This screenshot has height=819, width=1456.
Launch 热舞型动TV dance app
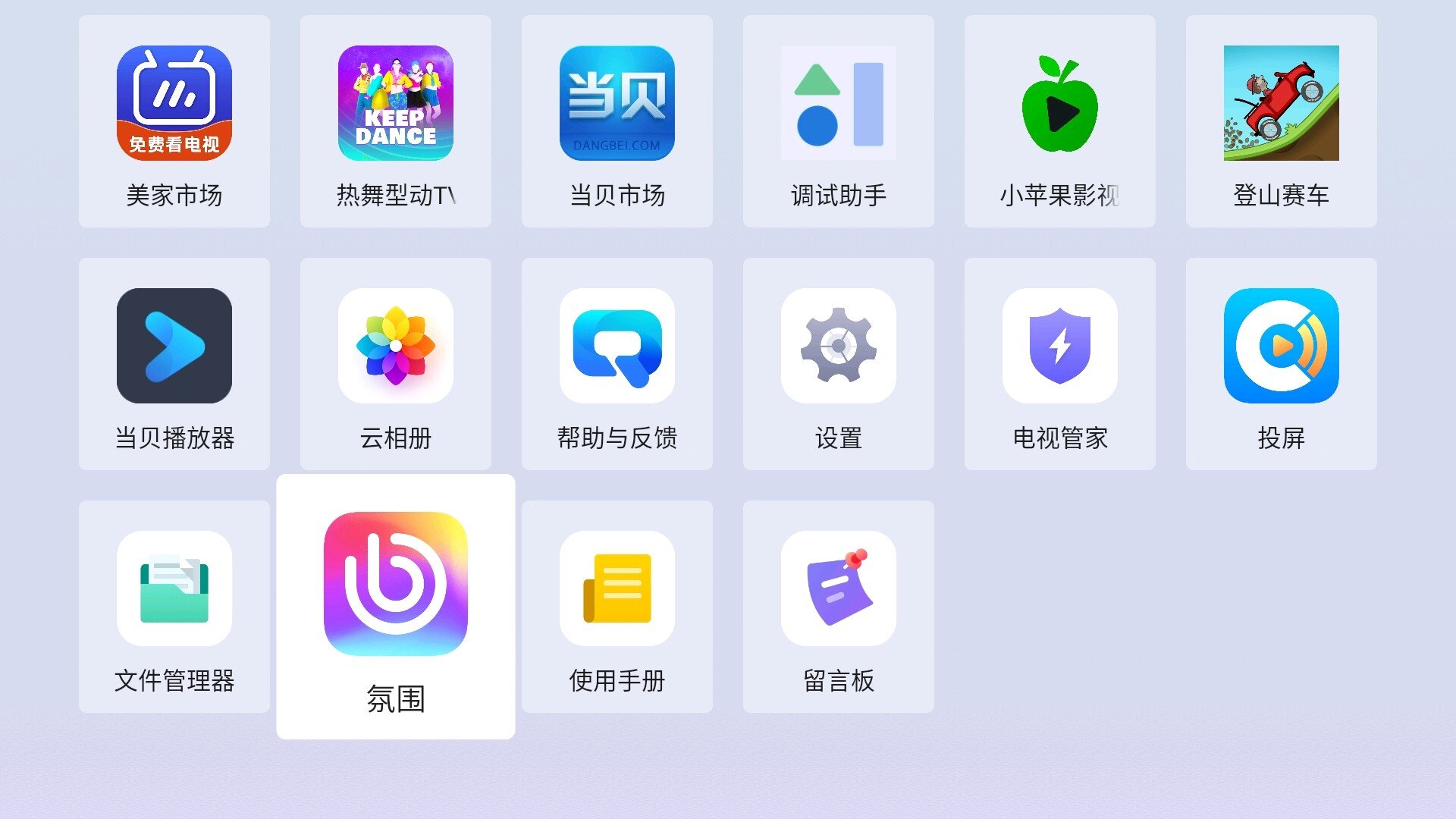tap(395, 121)
